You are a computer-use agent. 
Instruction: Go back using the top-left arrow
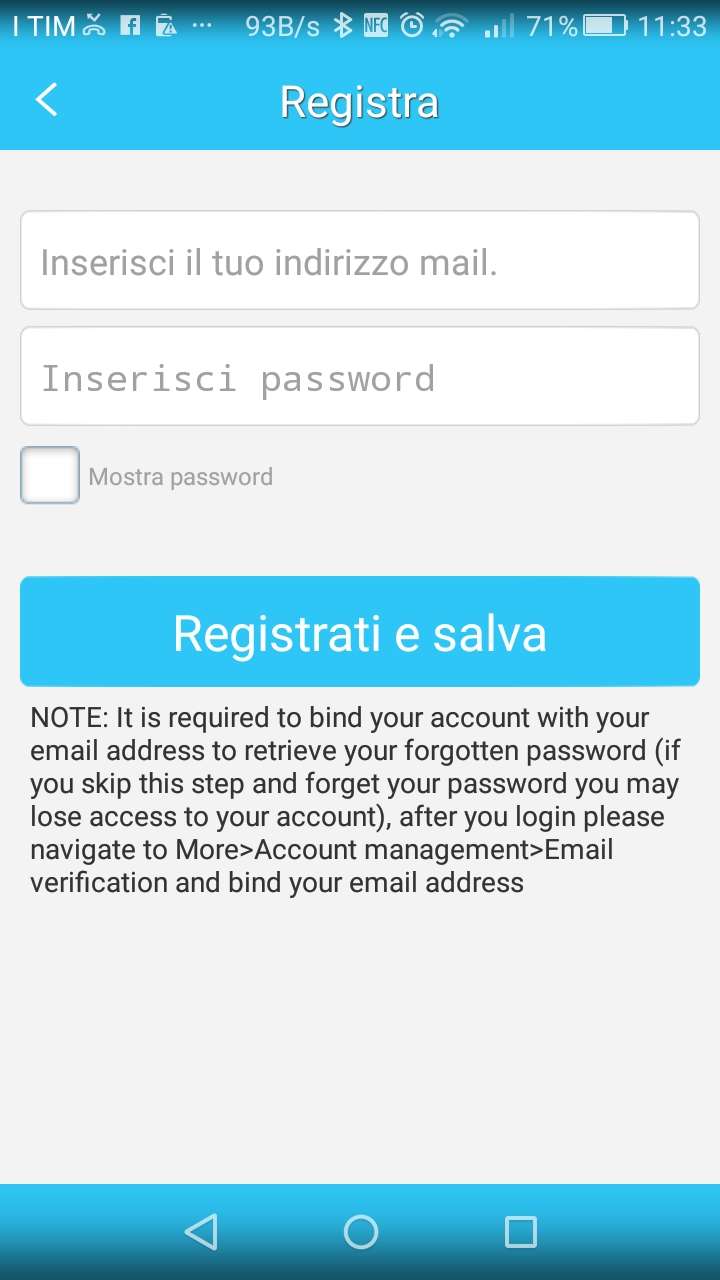click(46, 100)
